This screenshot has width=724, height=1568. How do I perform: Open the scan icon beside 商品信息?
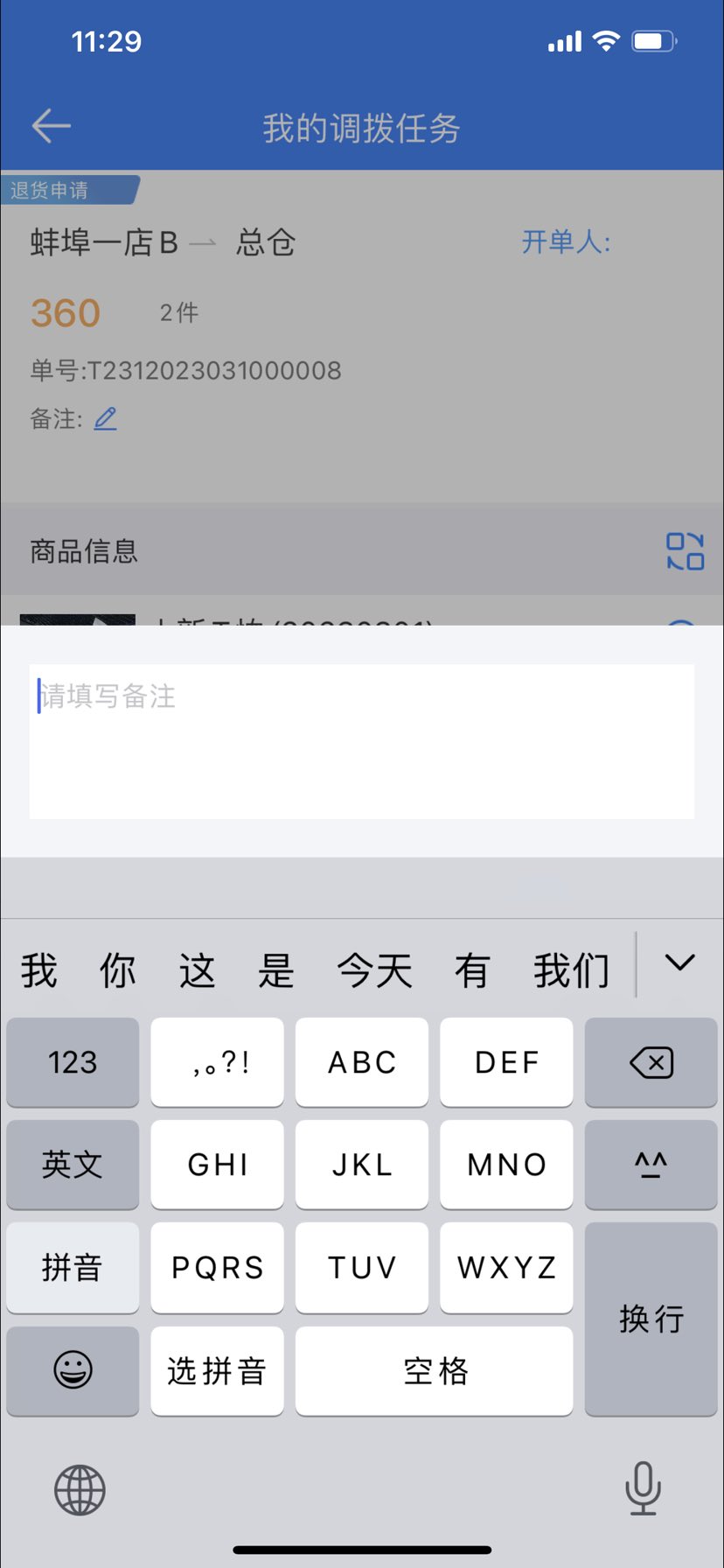(x=685, y=551)
